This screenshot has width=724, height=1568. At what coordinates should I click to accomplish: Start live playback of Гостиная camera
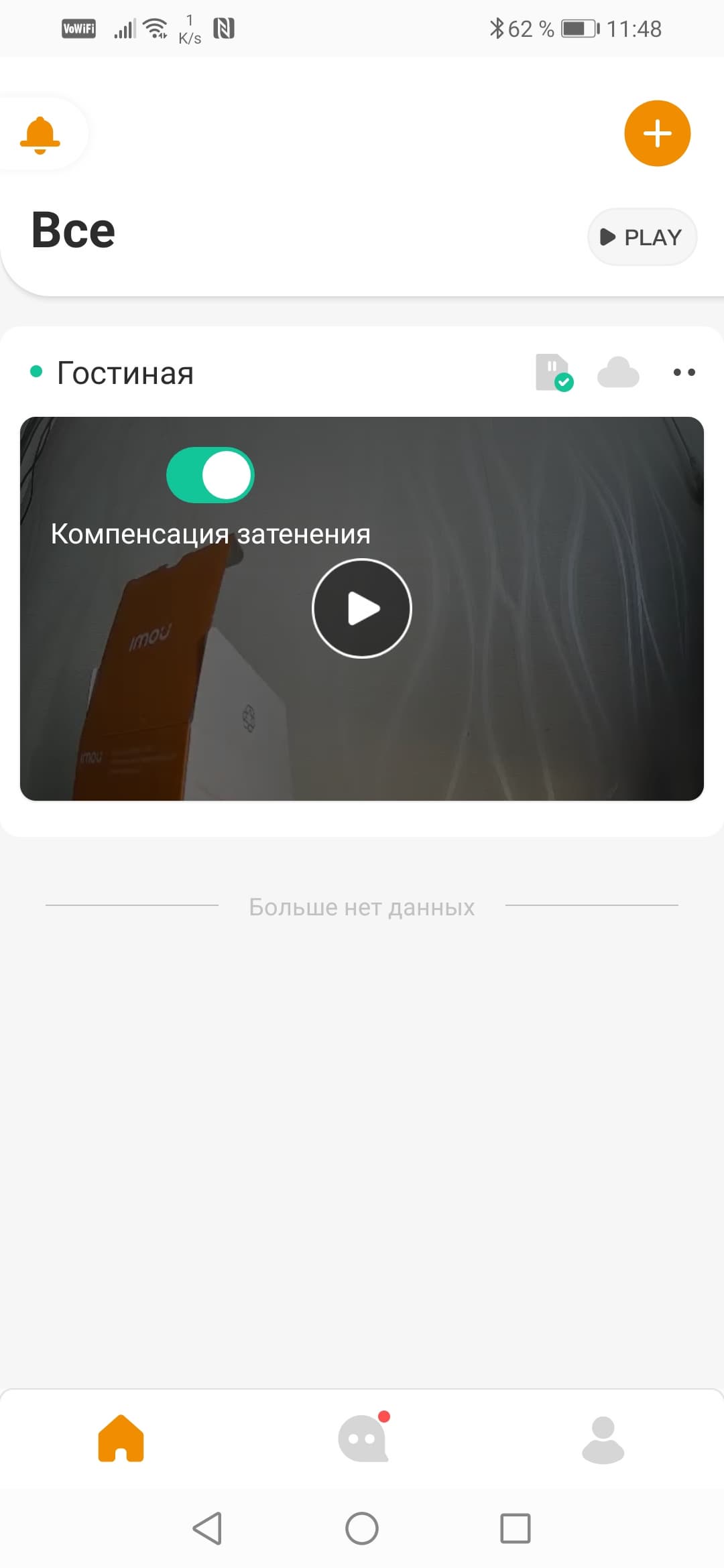(362, 608)
